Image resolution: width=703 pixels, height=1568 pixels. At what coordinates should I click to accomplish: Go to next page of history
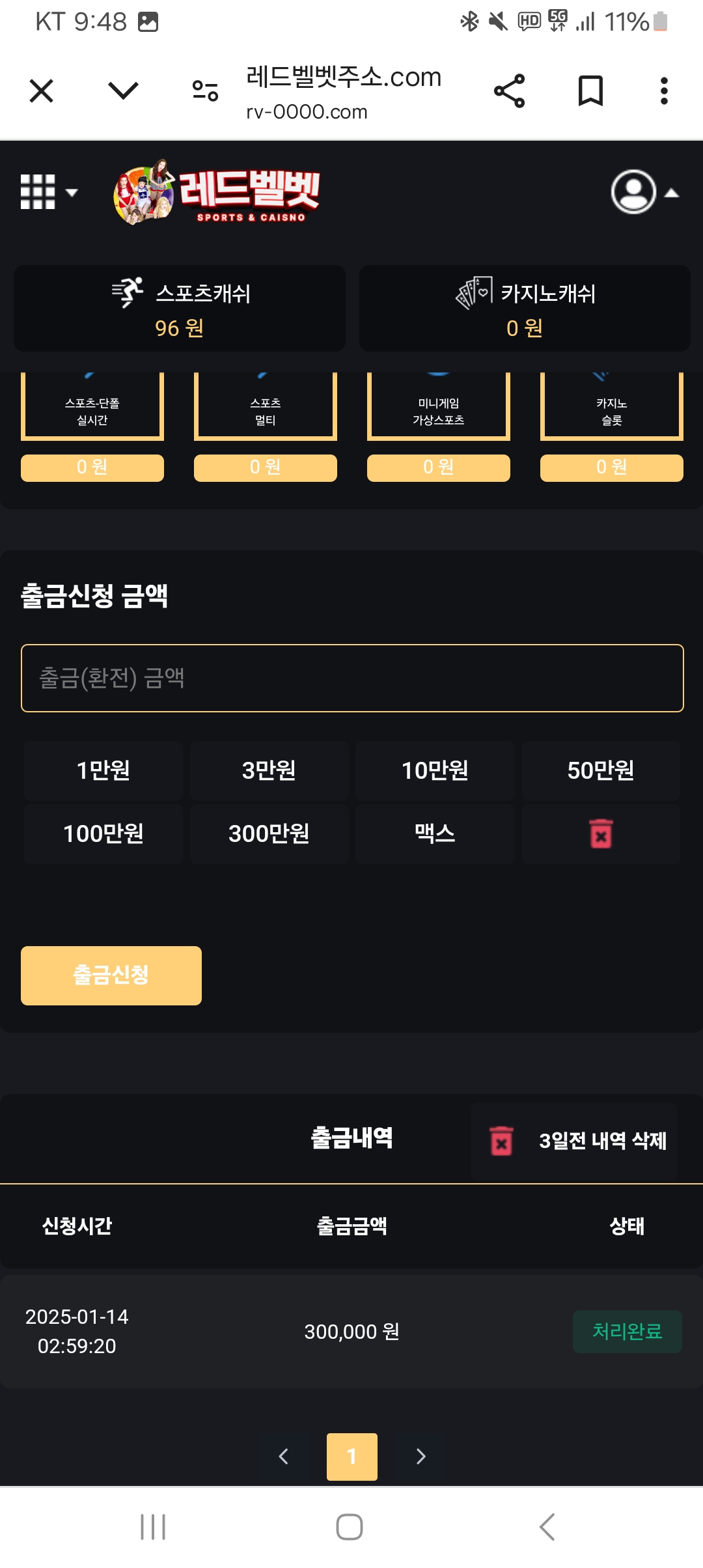click(x=420, y=1457)
